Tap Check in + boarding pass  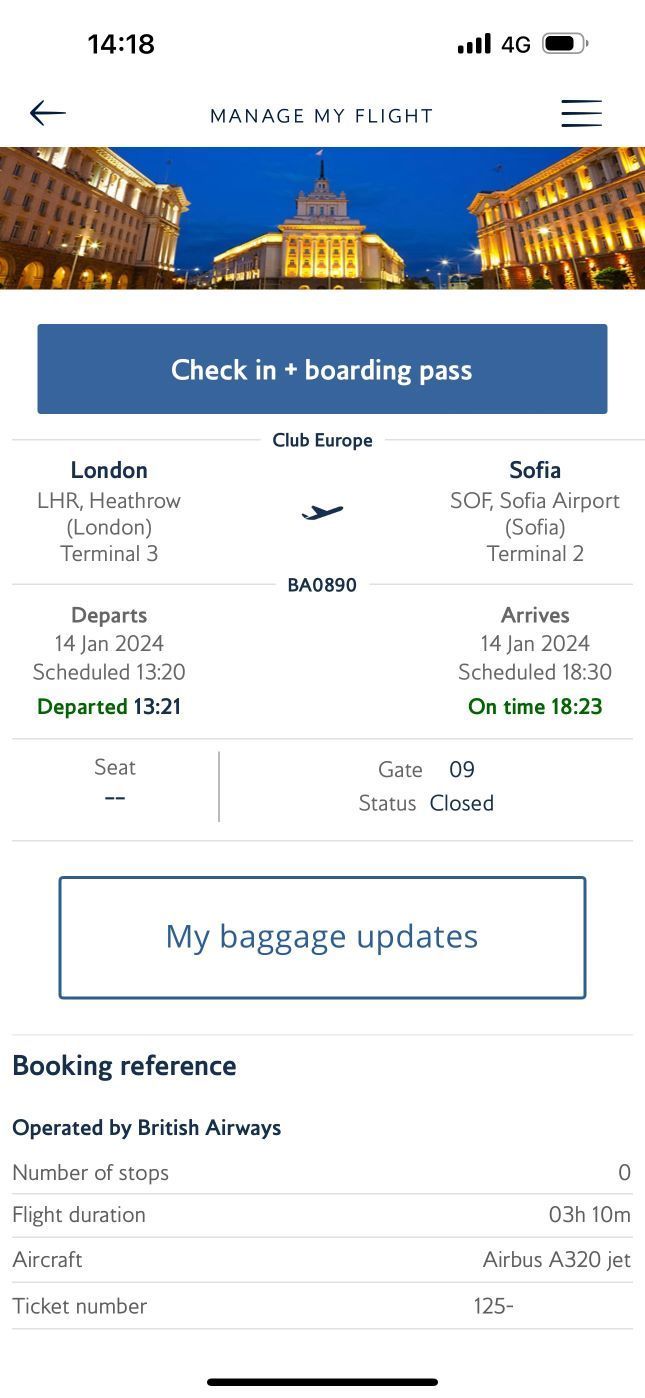click(322, 369)
